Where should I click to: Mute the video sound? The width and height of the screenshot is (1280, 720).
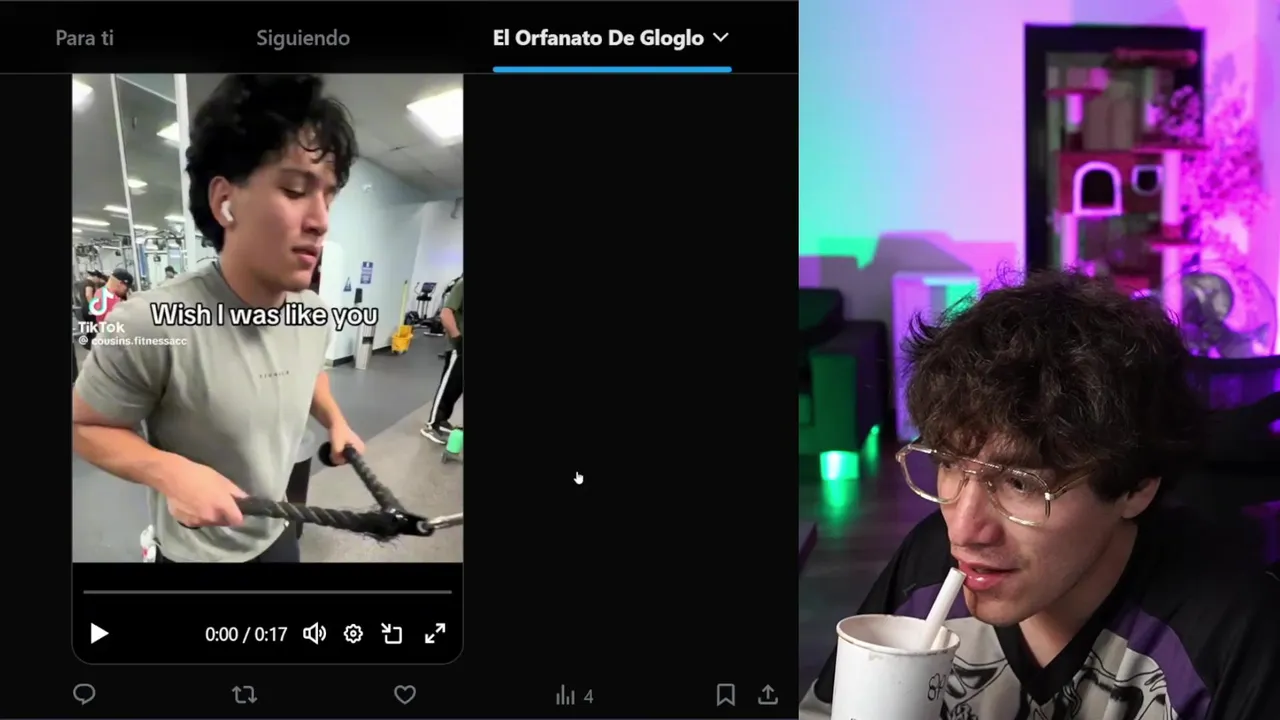314,634
